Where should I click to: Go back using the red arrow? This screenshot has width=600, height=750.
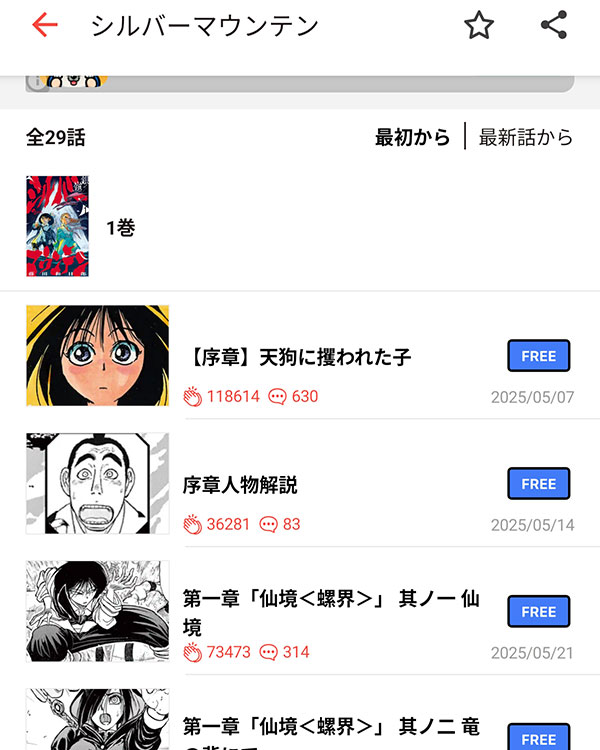[x=45, y=26]
